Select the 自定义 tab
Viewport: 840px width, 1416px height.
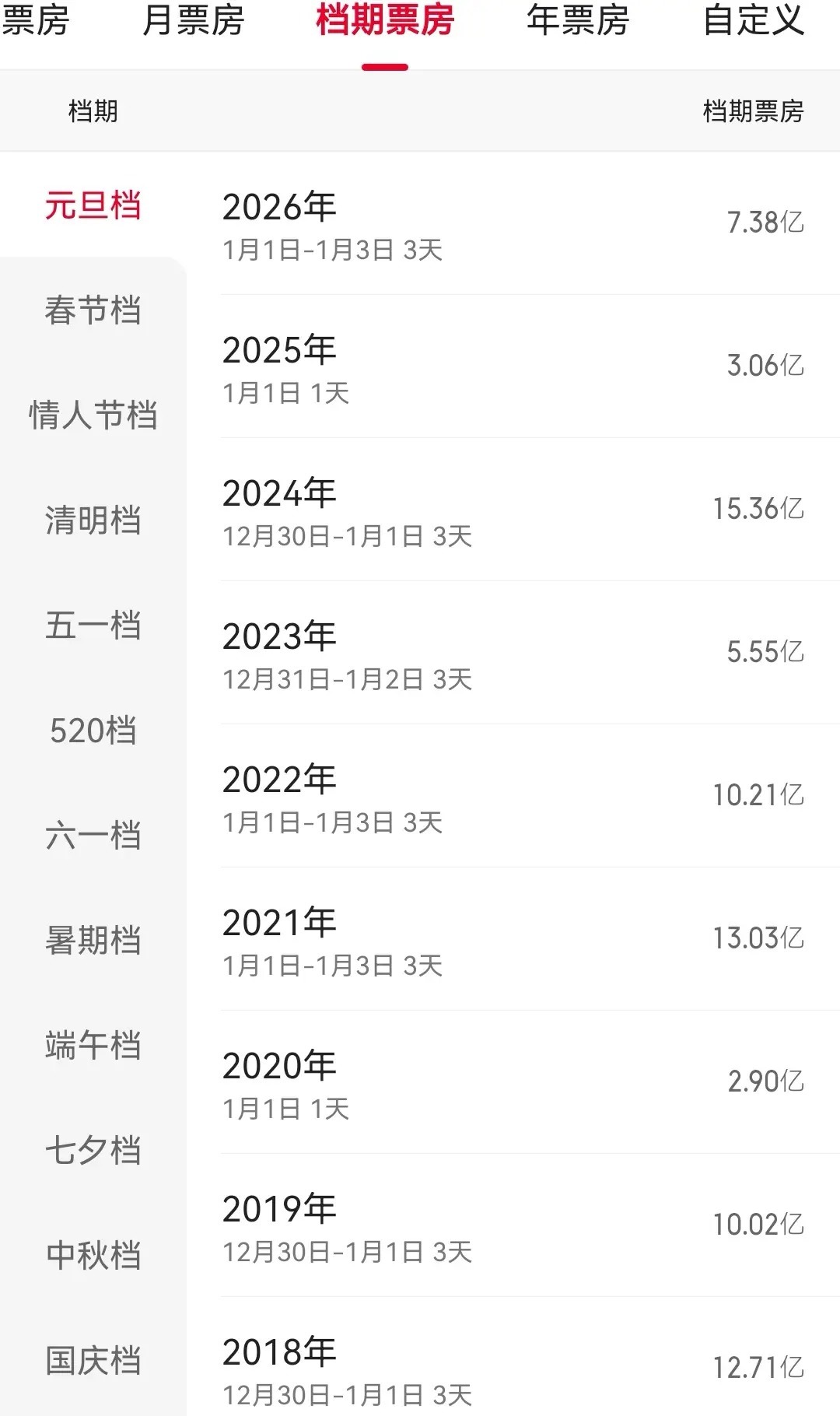click(x=753, y=21)
